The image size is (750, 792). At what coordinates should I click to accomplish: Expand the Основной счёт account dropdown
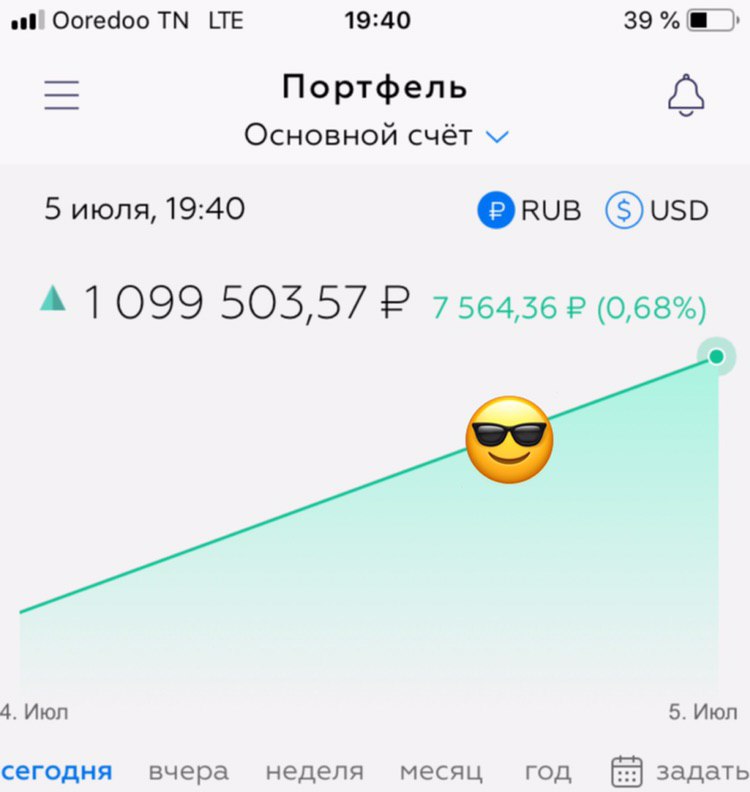376,136
